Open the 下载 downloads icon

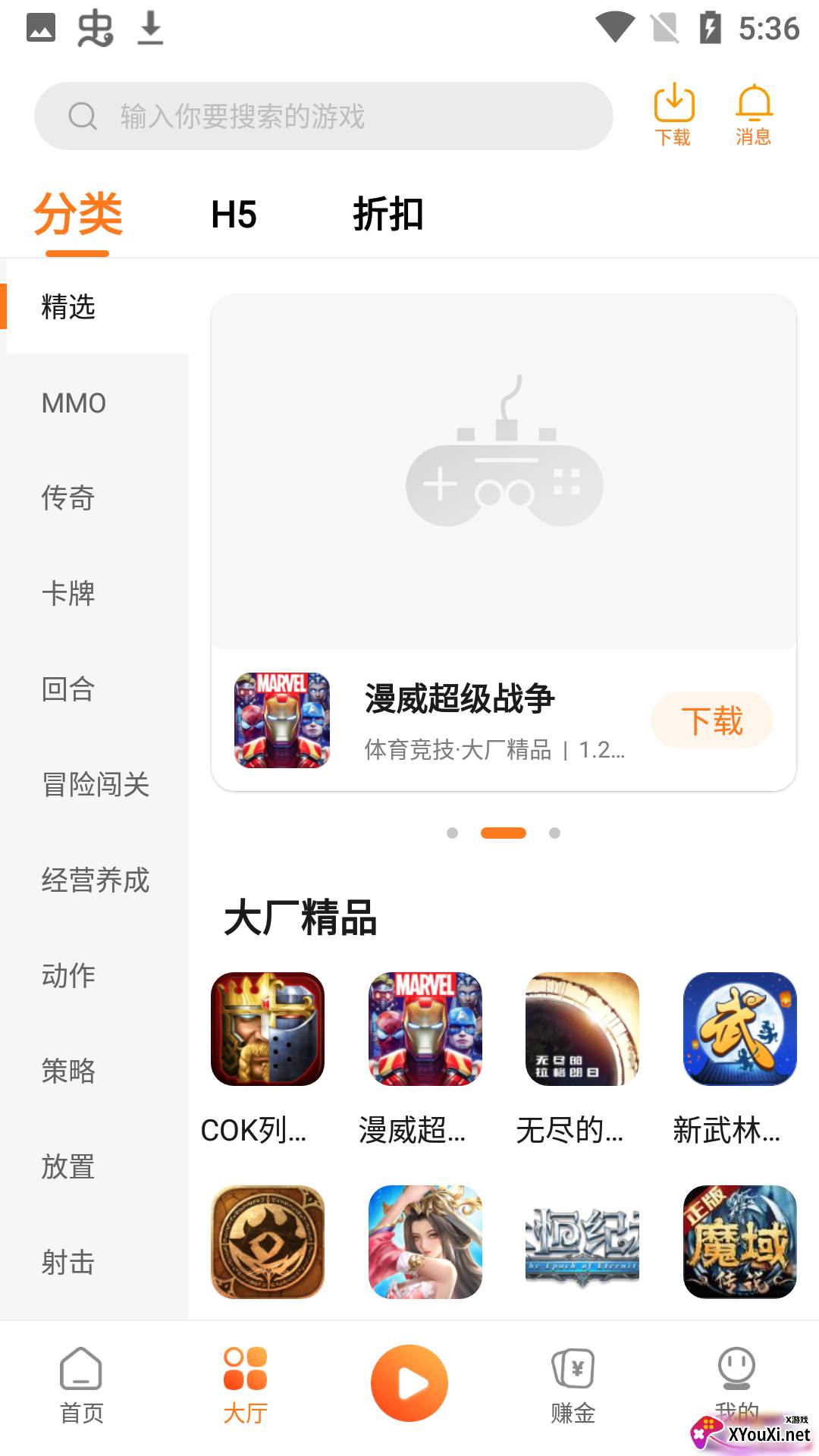point(673,114)
